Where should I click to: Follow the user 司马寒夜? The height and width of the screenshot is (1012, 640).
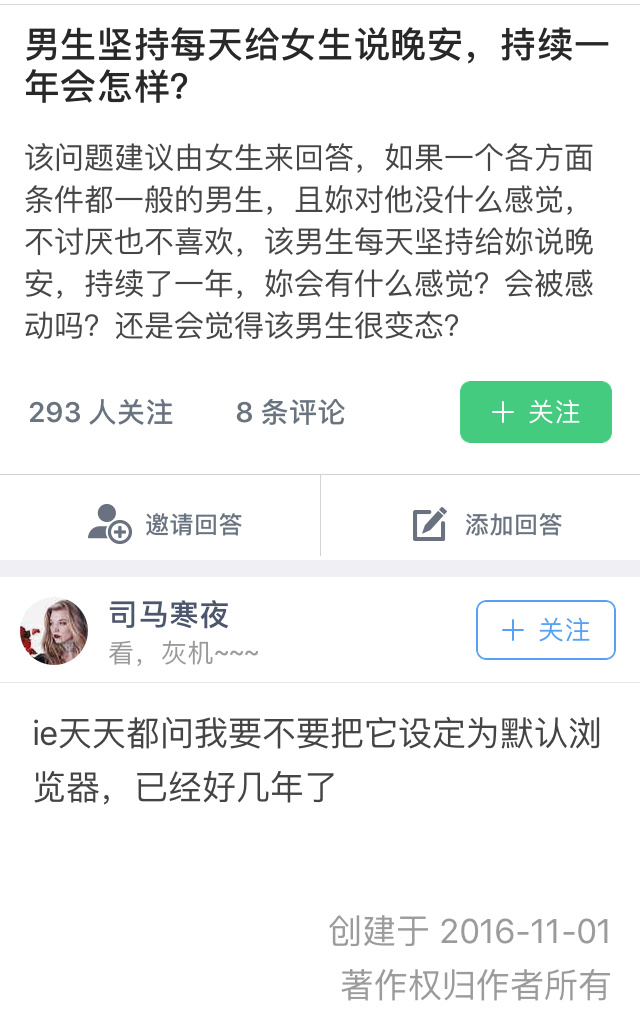[545, 630]
